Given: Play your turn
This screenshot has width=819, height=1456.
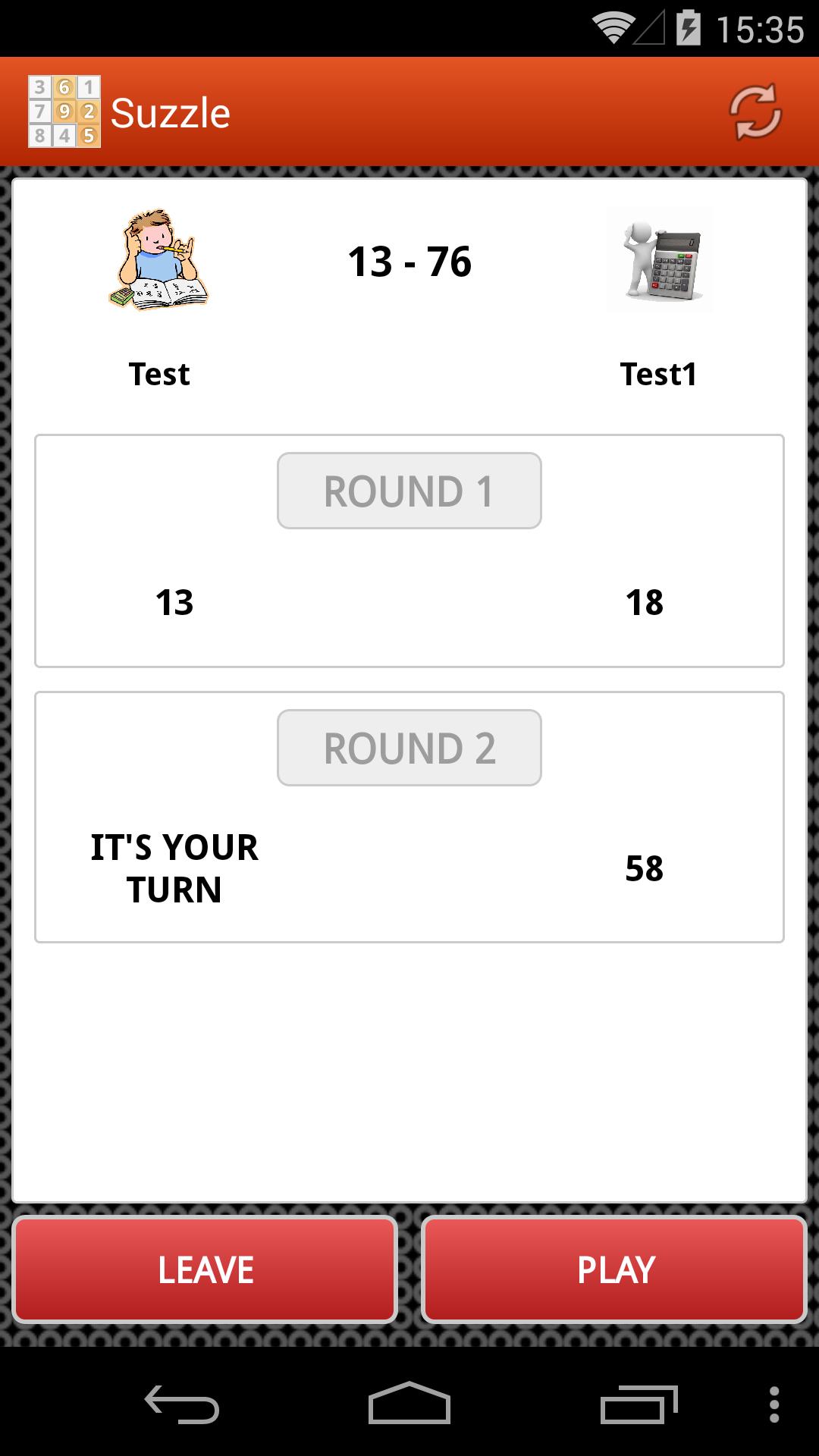Looking at the screenshot, I should coord(614,1269).
